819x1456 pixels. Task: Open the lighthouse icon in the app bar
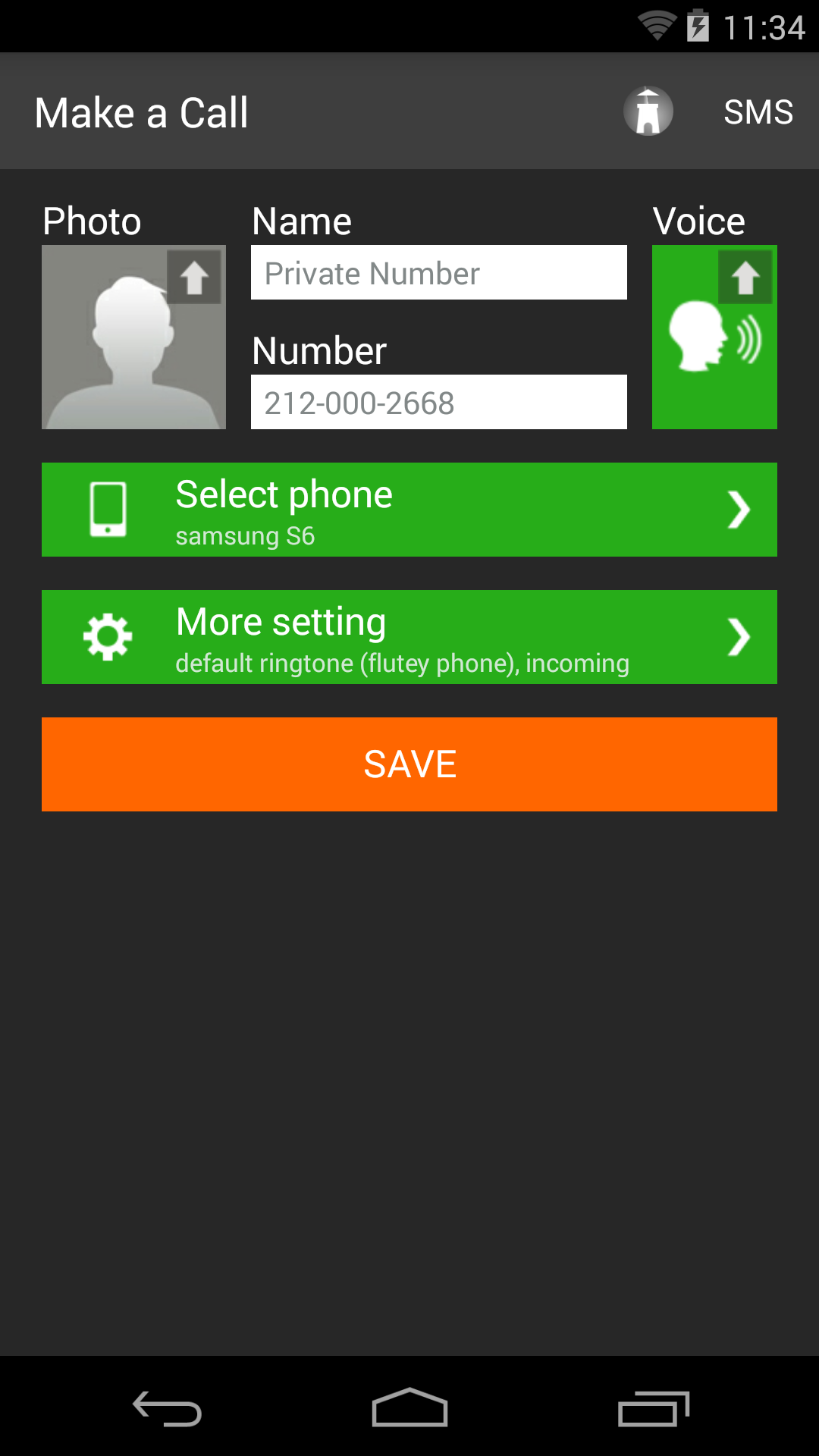648,111
